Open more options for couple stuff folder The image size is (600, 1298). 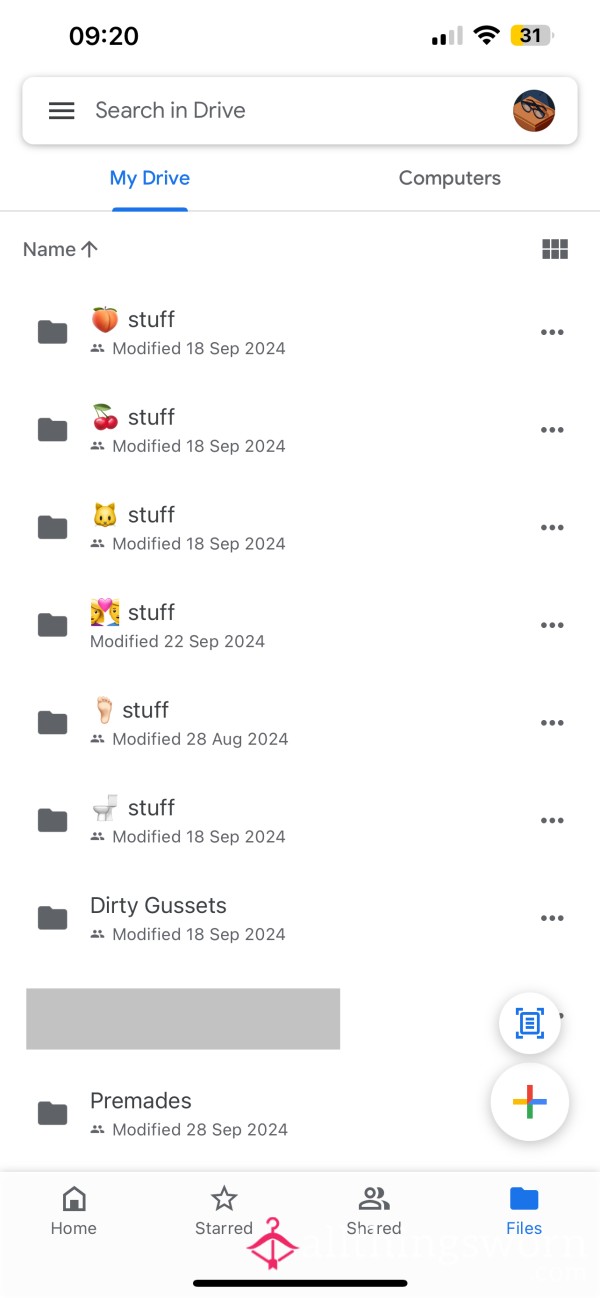click(x=552, y=625)
